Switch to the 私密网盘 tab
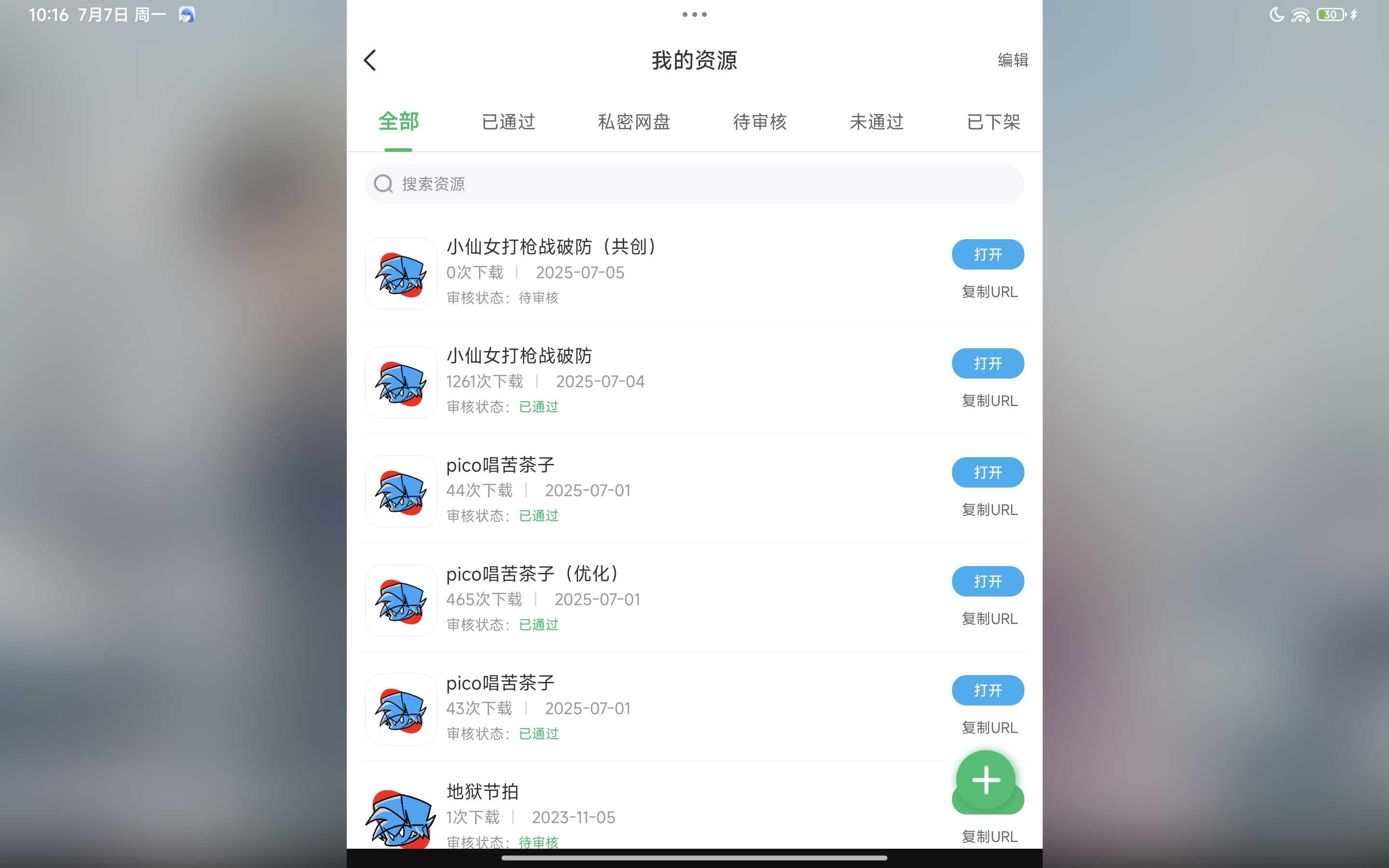 coord(634,122)
